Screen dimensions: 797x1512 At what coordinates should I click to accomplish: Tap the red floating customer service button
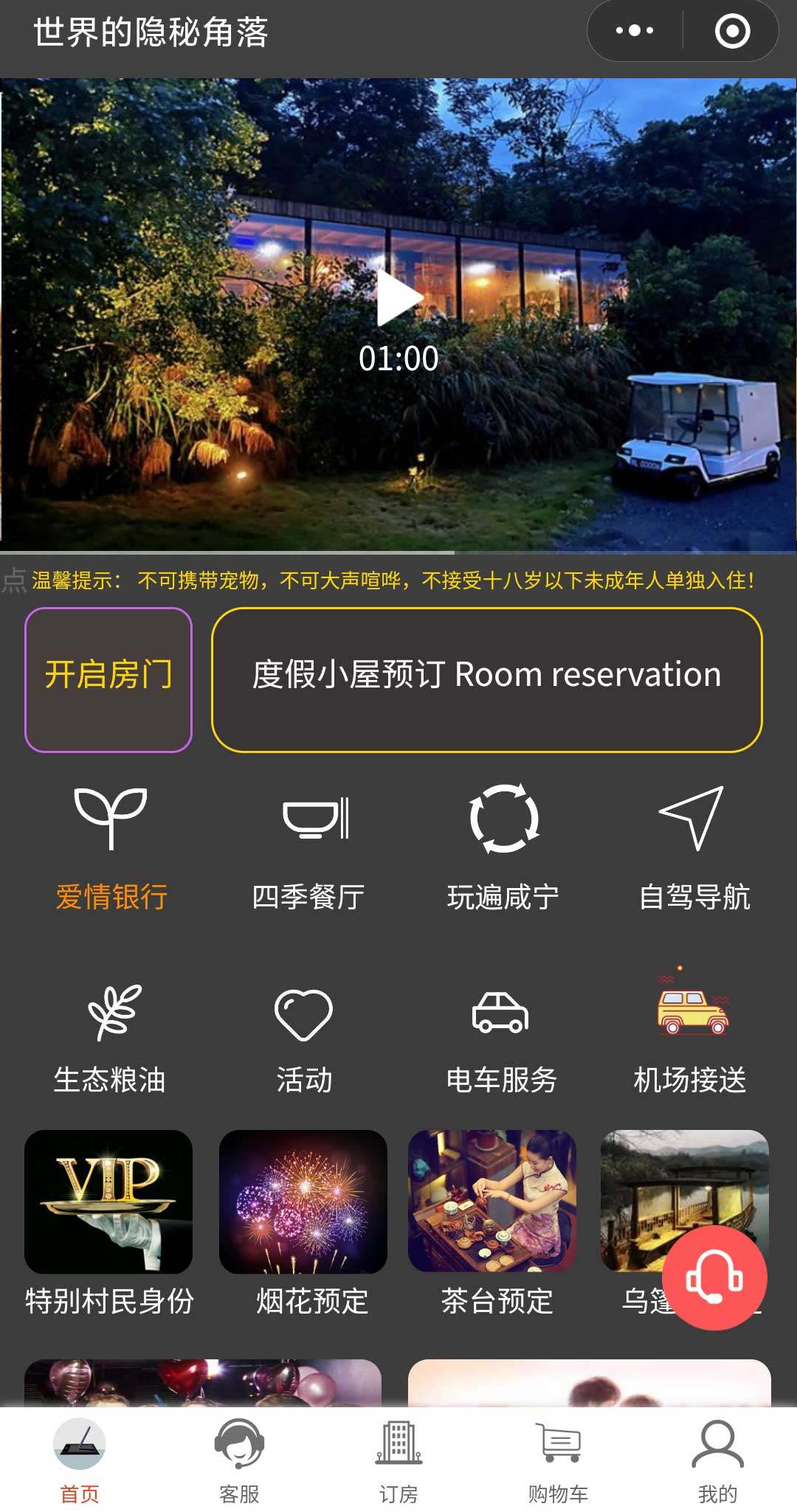(714, 1277)
